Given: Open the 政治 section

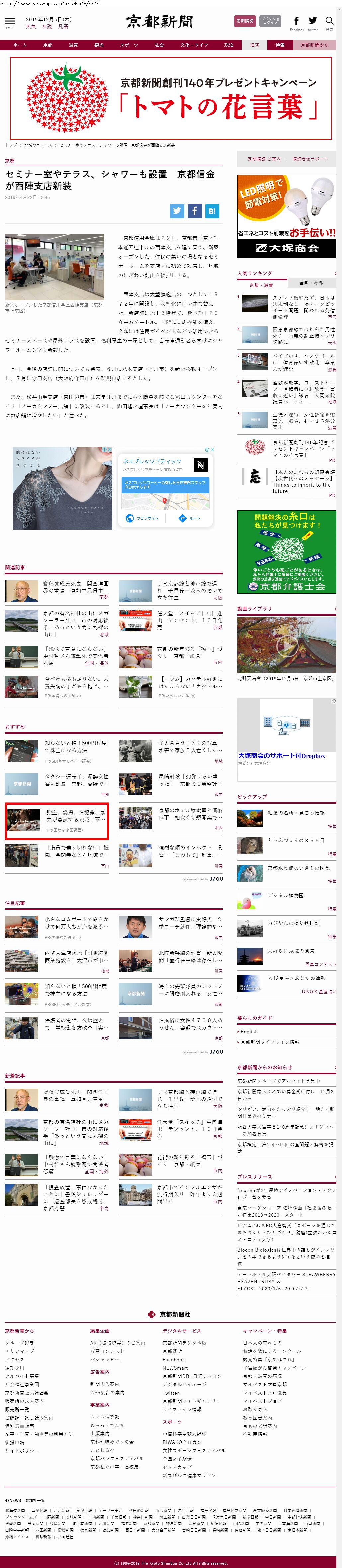Looking at the screenshot, I should coord(229,45).
